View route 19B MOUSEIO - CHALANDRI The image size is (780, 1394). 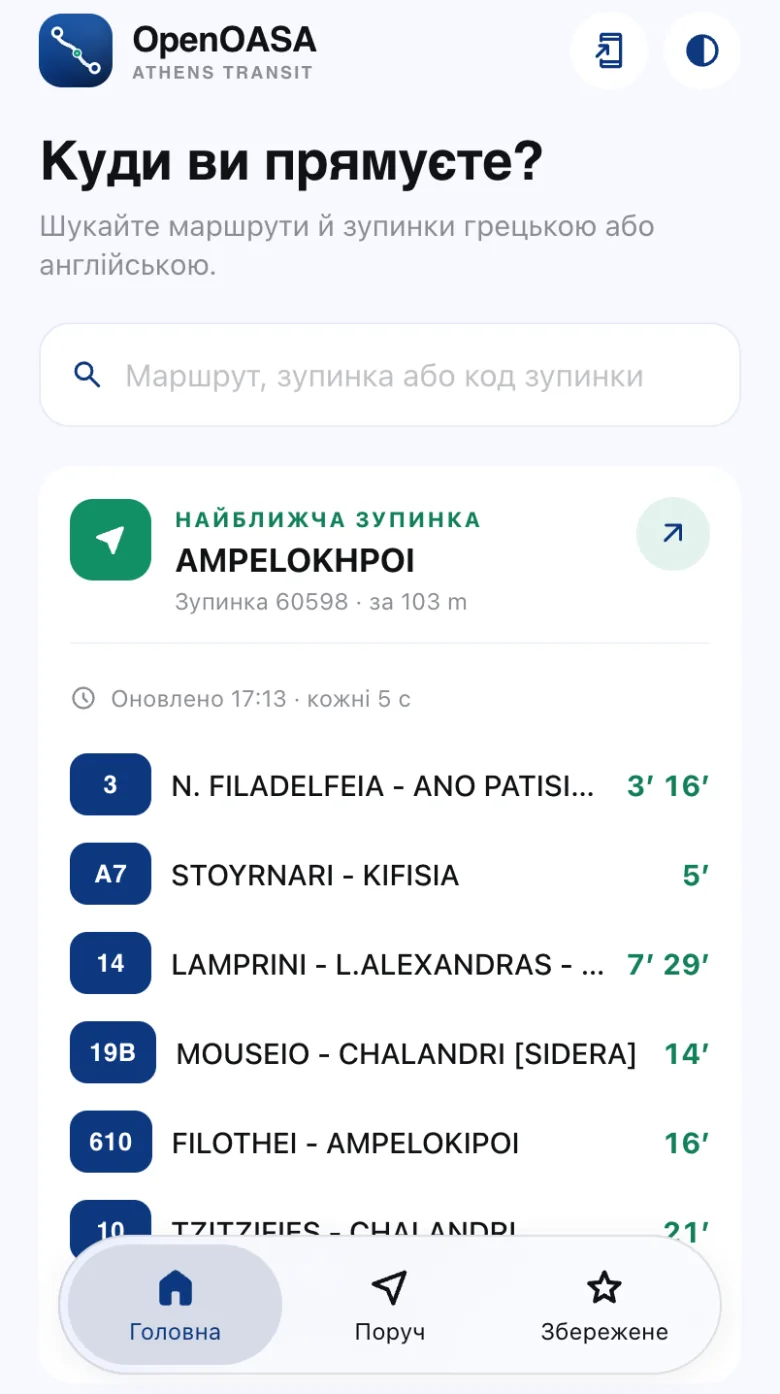pyautogui.click(x=390, y=1053)
